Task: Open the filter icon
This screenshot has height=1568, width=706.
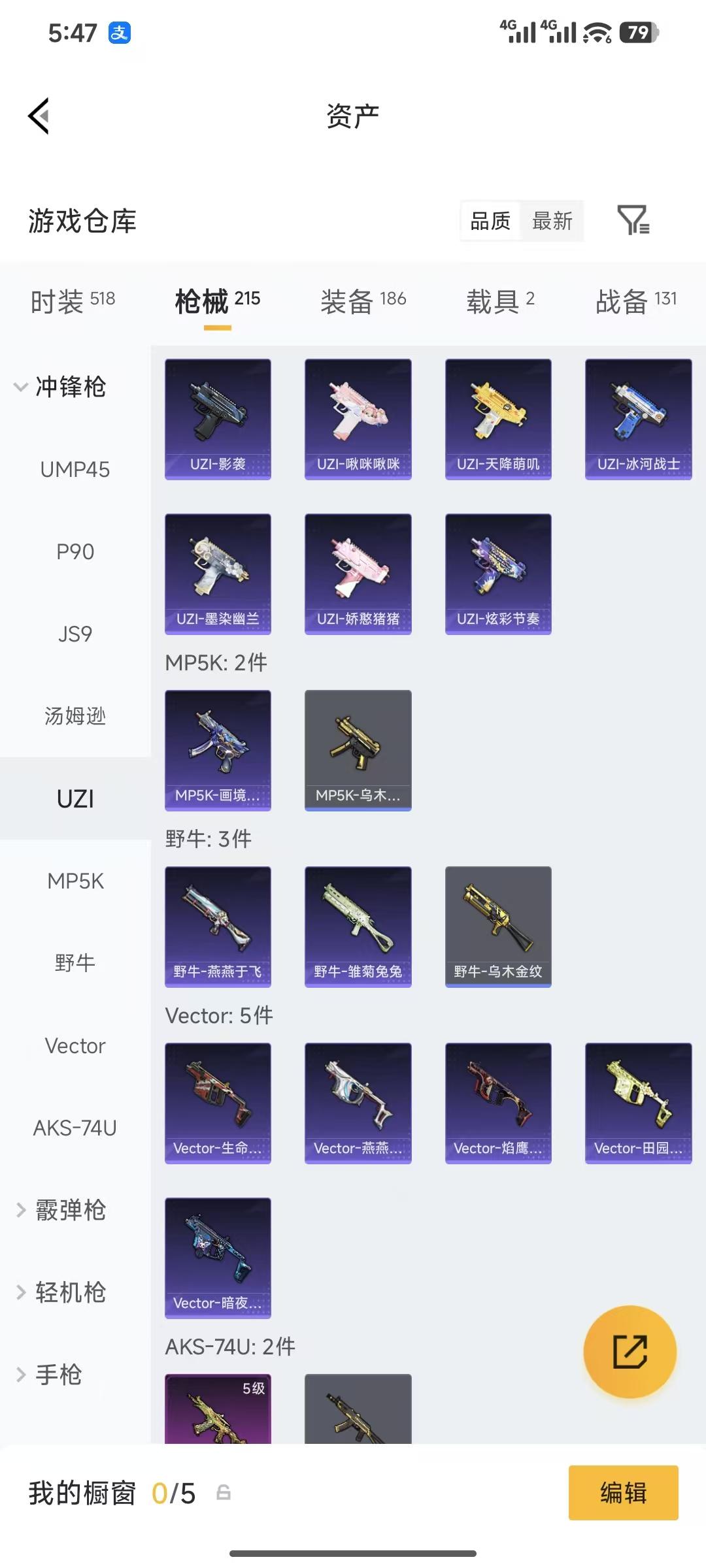Action: (633, 220)
